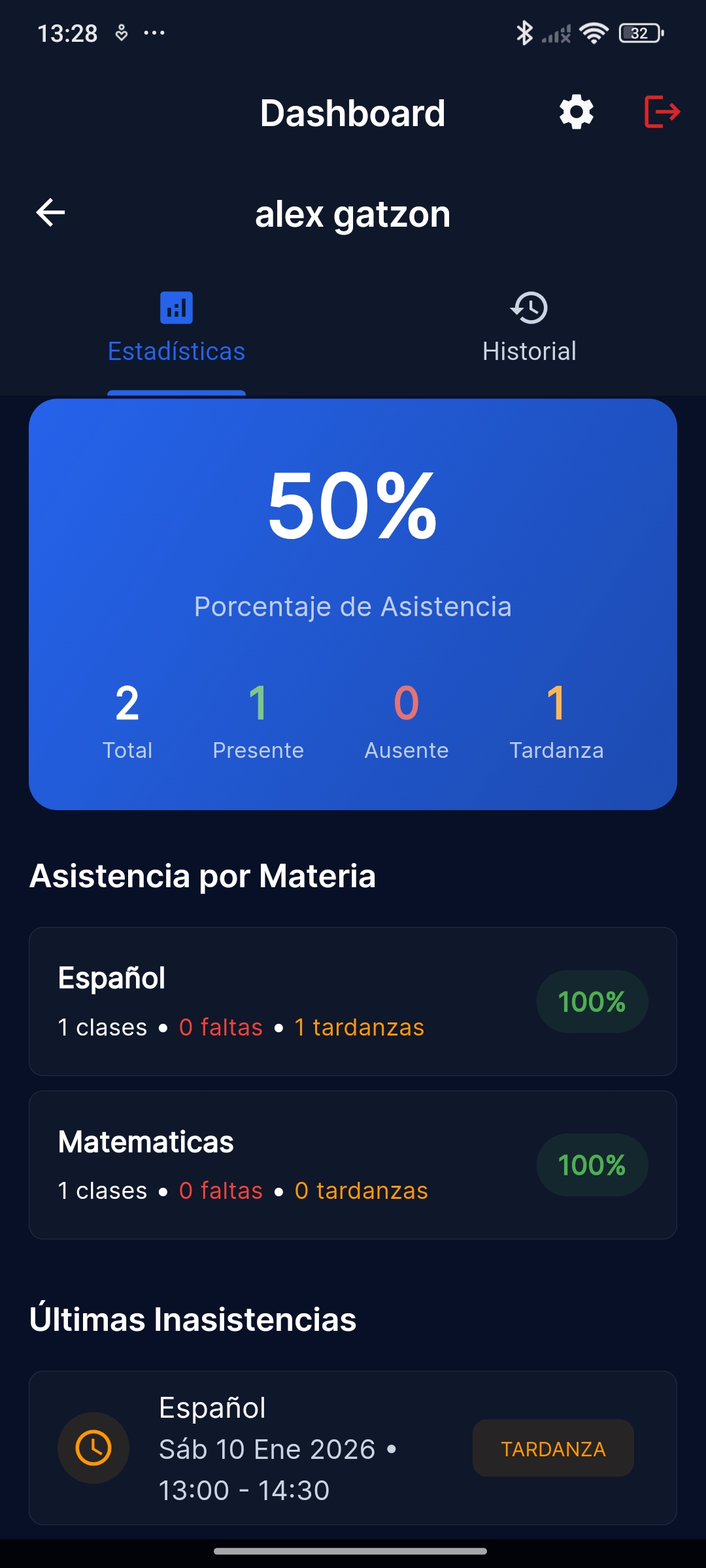
Task: Switch to the Historial tab
Action: coord(529,330)
